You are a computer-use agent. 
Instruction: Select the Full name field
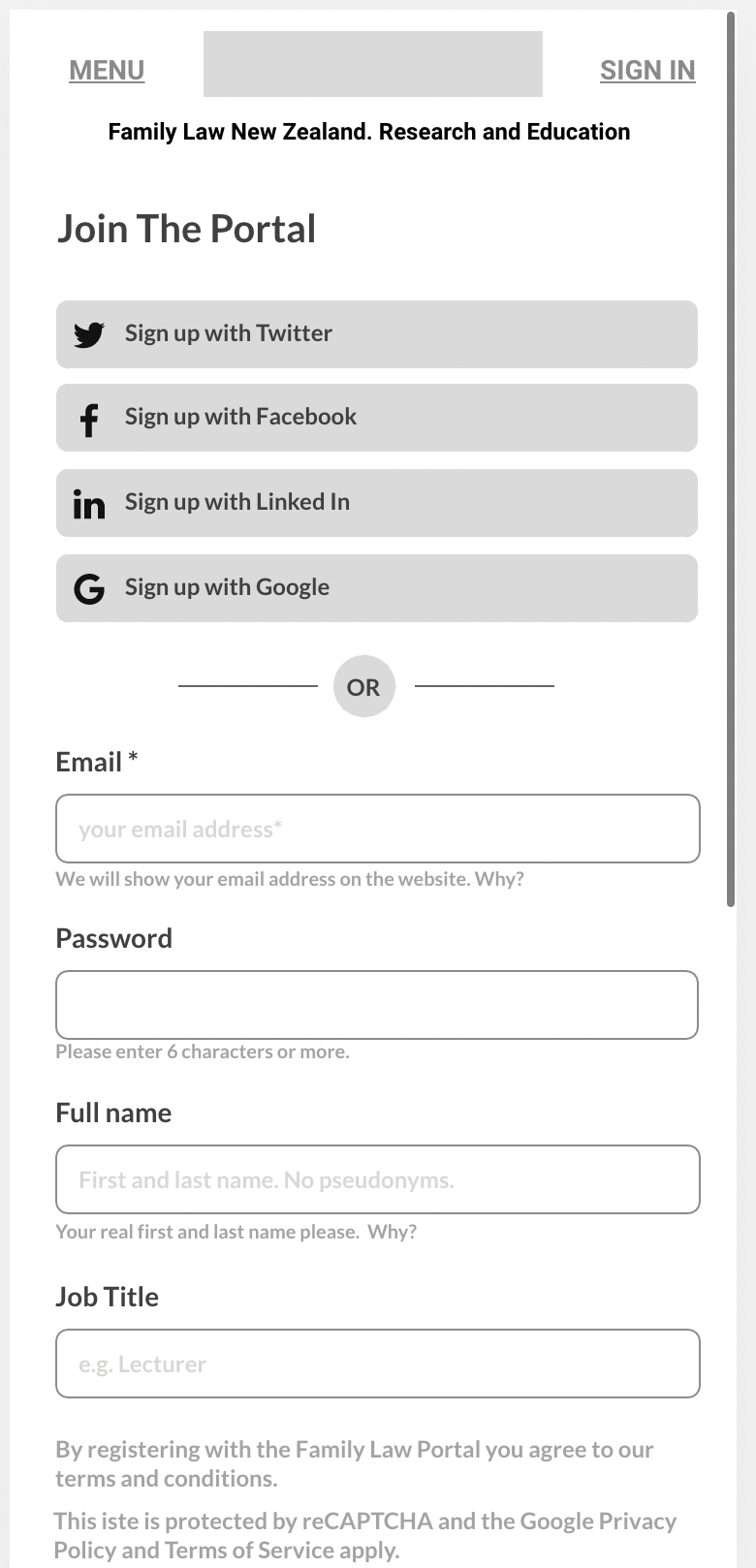point(378,1179)
